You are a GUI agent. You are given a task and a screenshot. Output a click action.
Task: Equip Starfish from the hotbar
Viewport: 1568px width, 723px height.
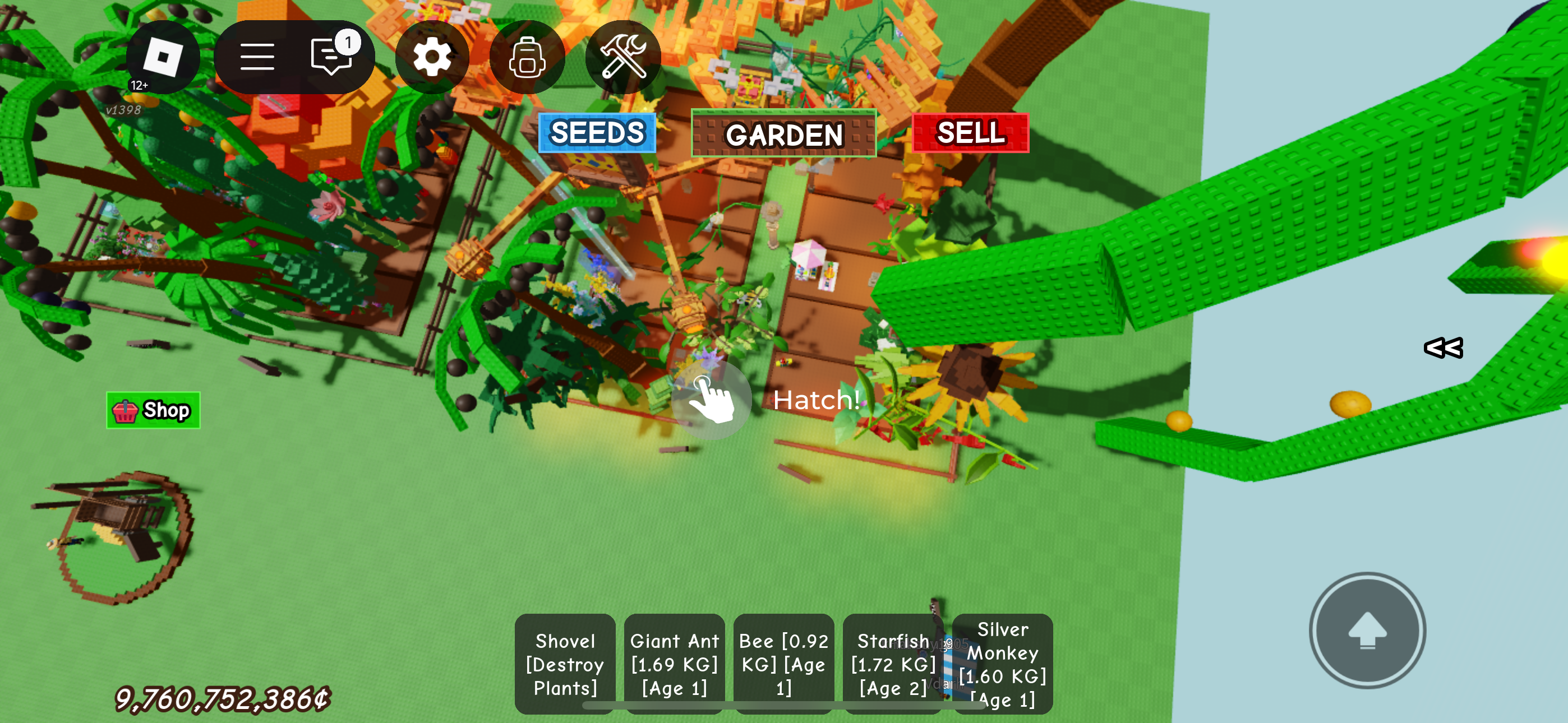892,664
